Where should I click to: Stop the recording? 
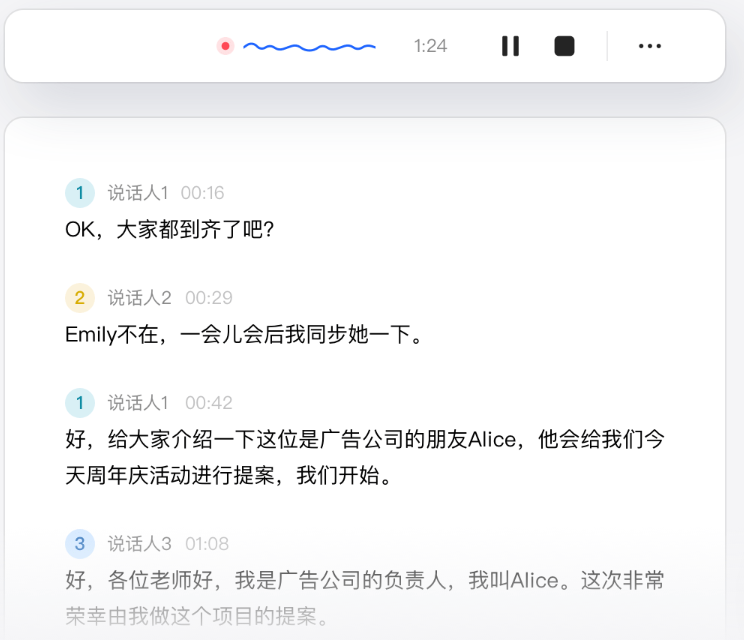pyautogui.click(x=564, y=46)
